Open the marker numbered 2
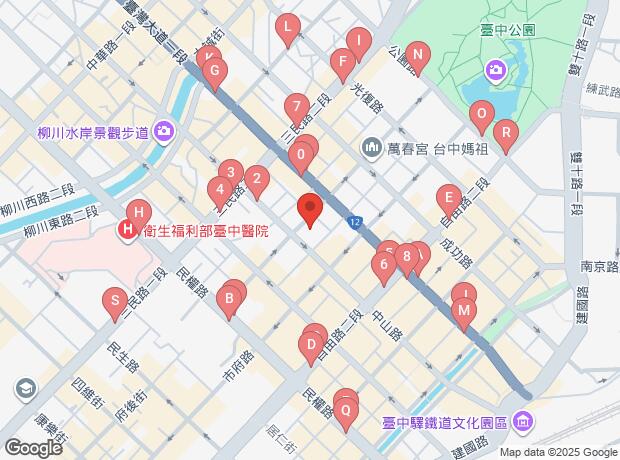Viewport: 620px width, 460px height. tap(257, 181)
